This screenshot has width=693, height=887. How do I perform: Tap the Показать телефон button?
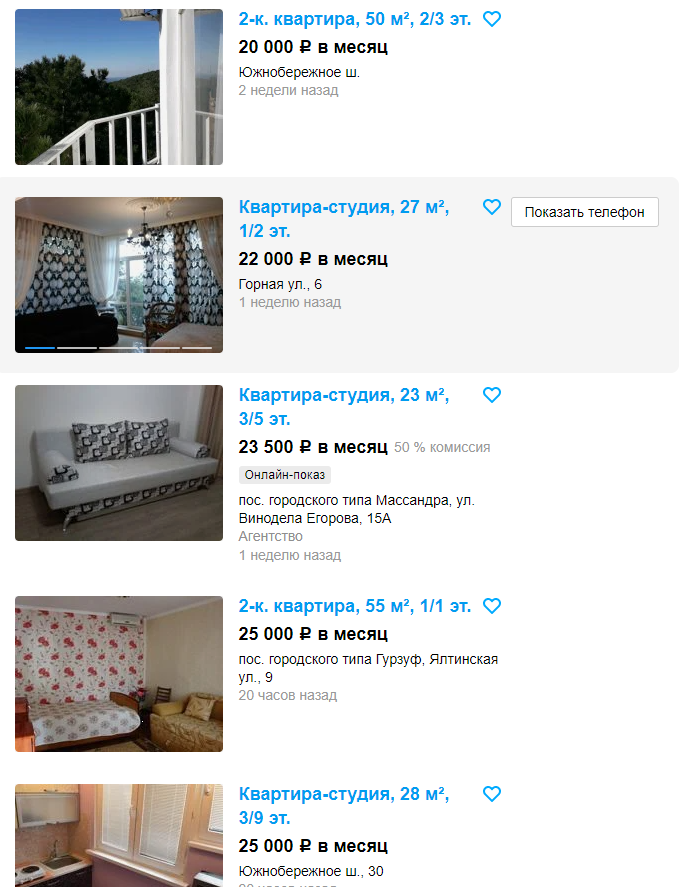pos(585,212)
